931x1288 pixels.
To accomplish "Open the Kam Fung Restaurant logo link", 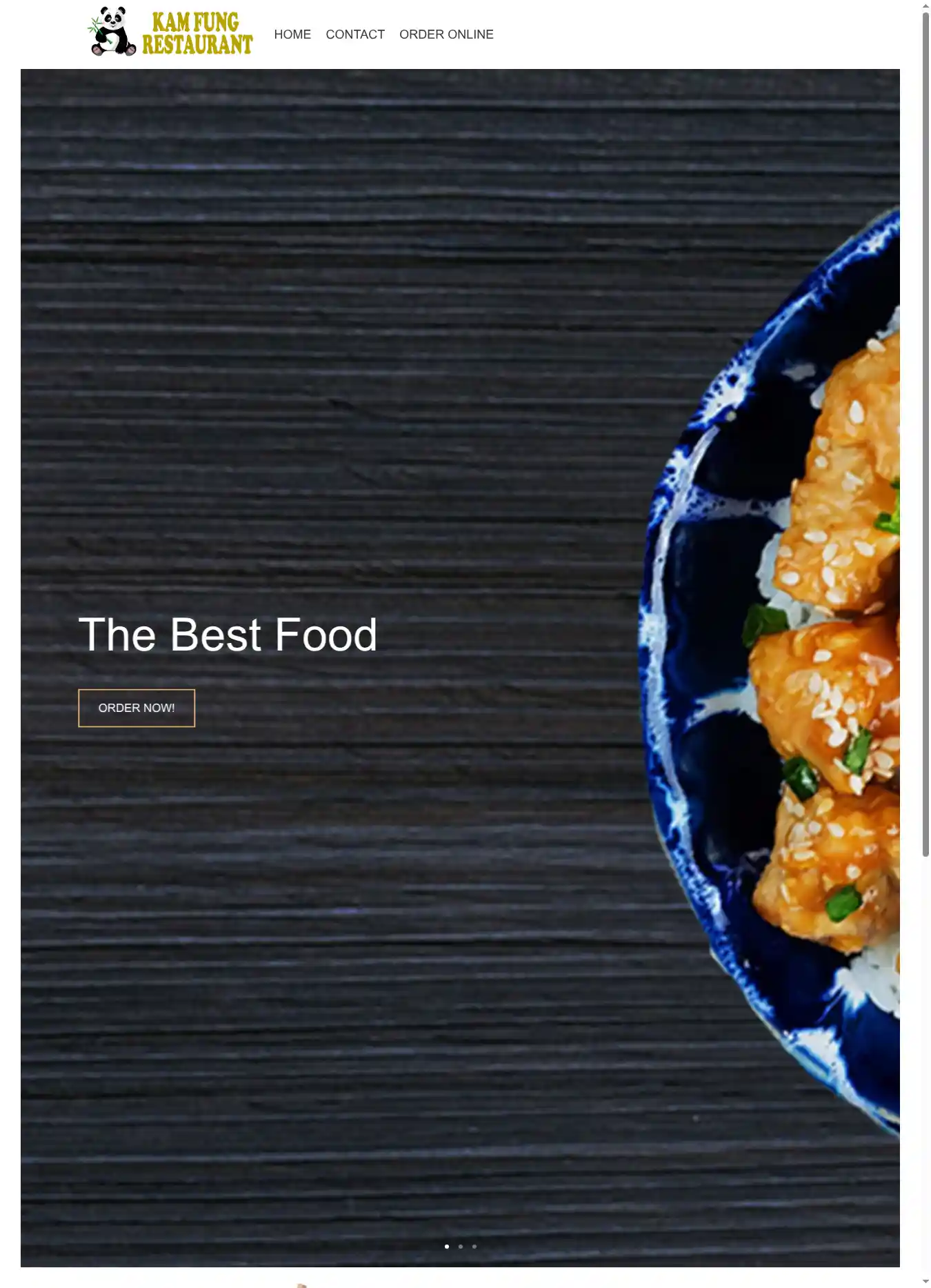I will [x=170, y=32].
